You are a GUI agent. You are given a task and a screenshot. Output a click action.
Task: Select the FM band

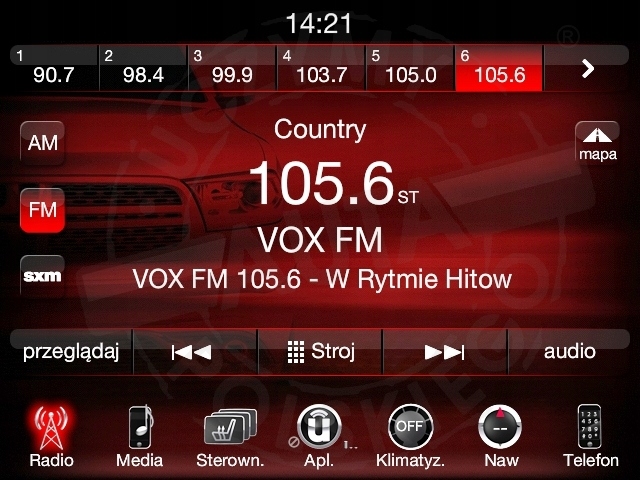click(x=43, y=210)
